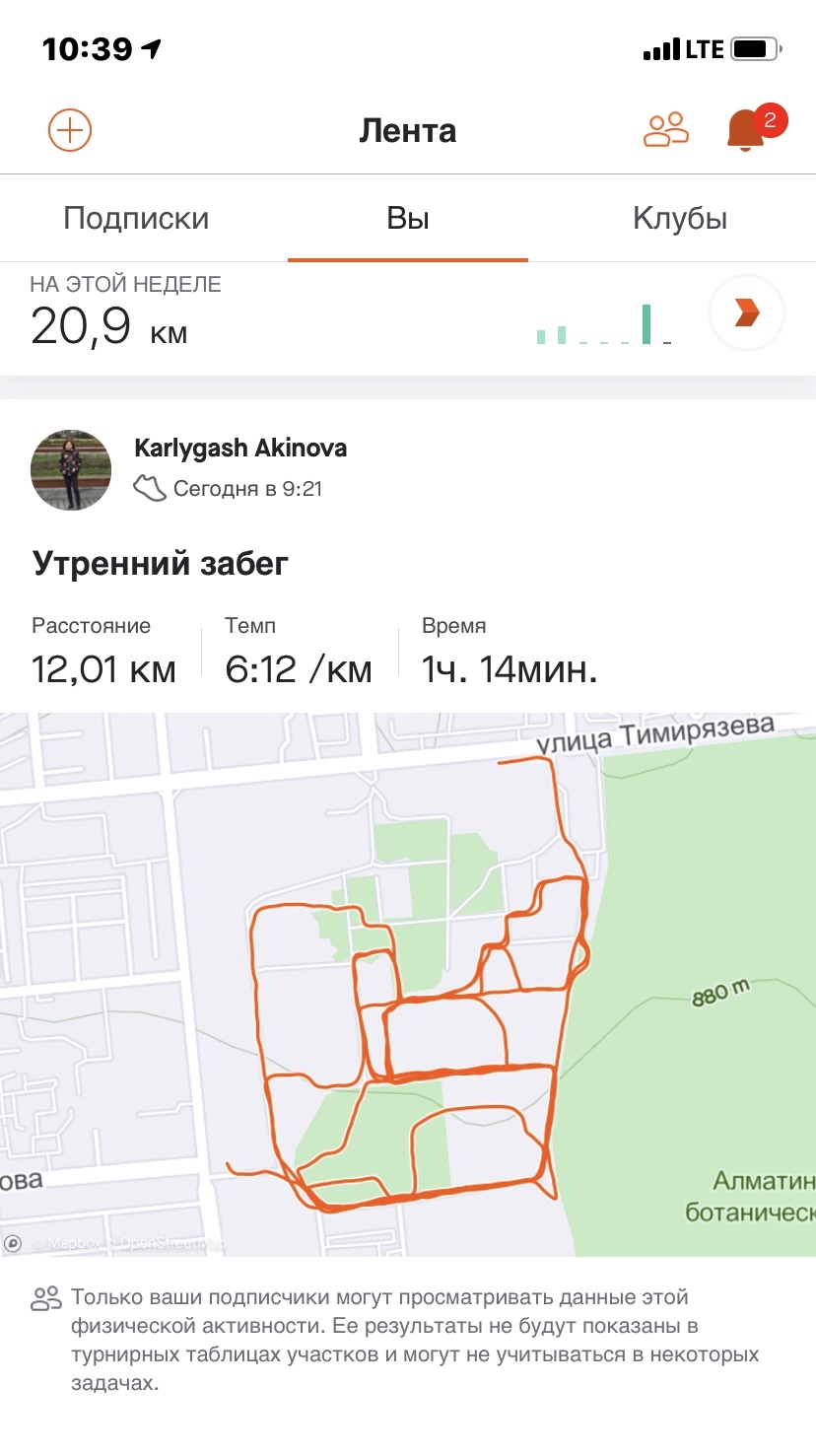Open the find friends icon
The height and width of the screenshot is (1456, 816).
666,130
